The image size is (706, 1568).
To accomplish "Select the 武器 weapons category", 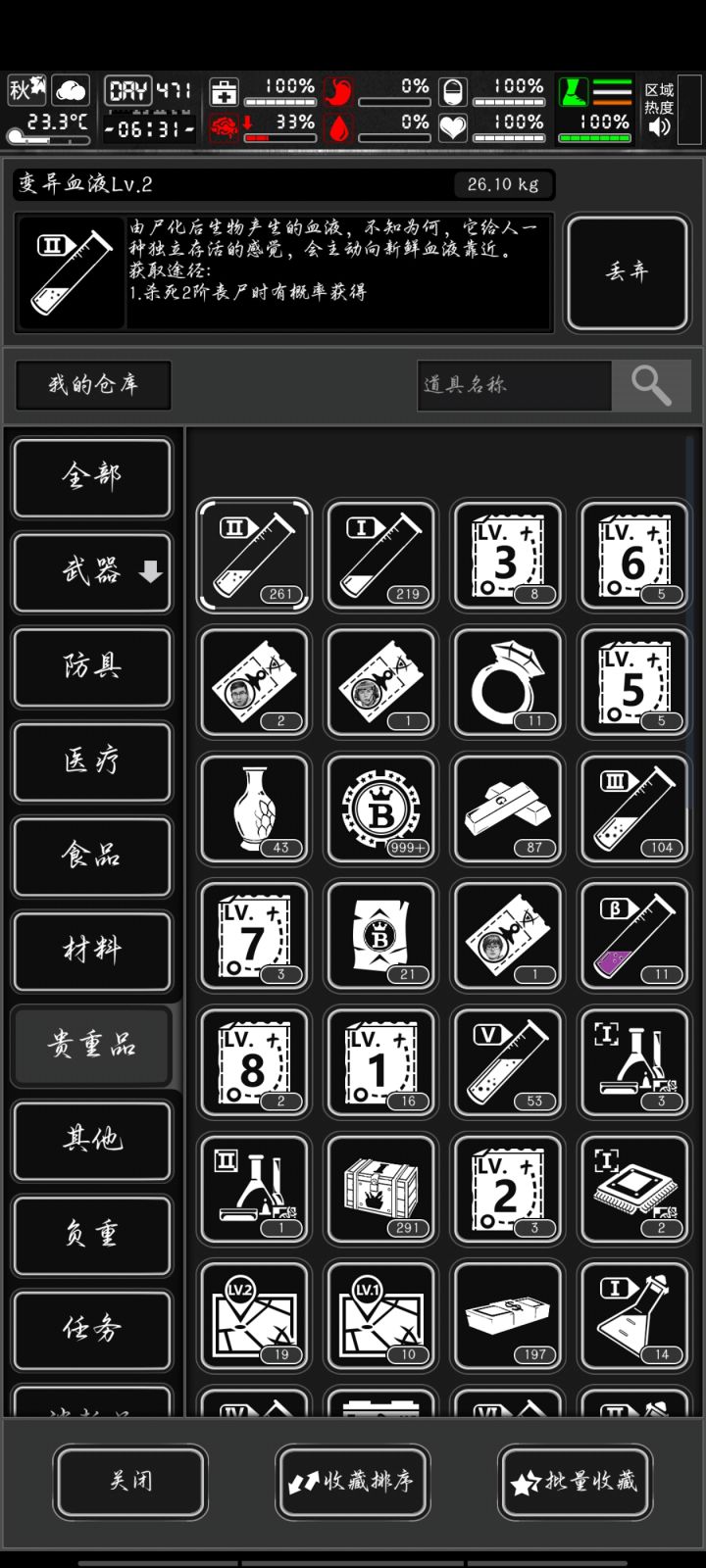I will (92, 571).
